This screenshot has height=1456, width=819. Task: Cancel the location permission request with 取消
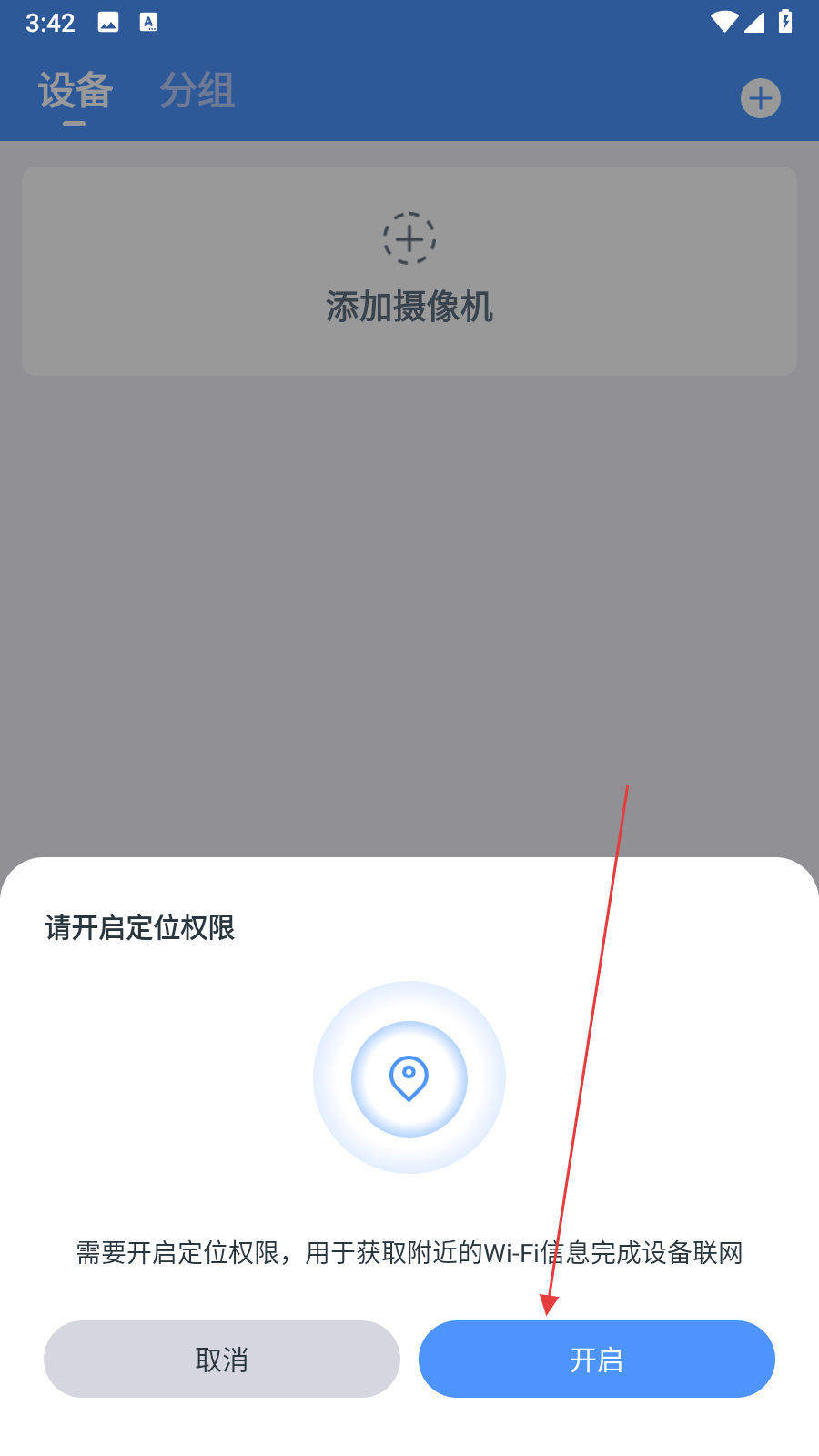(x=221, y=1359)
